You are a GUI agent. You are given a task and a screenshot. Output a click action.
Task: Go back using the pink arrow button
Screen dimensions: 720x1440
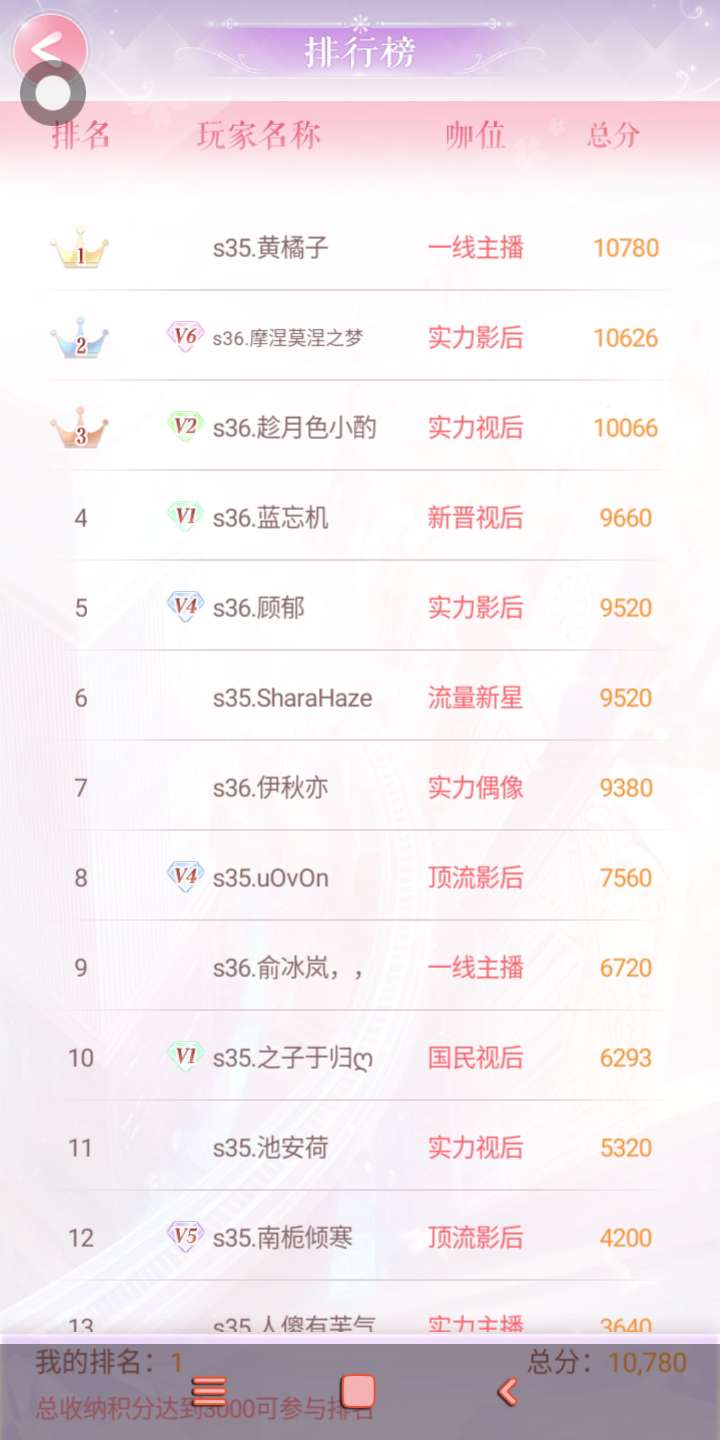(47, 47)
